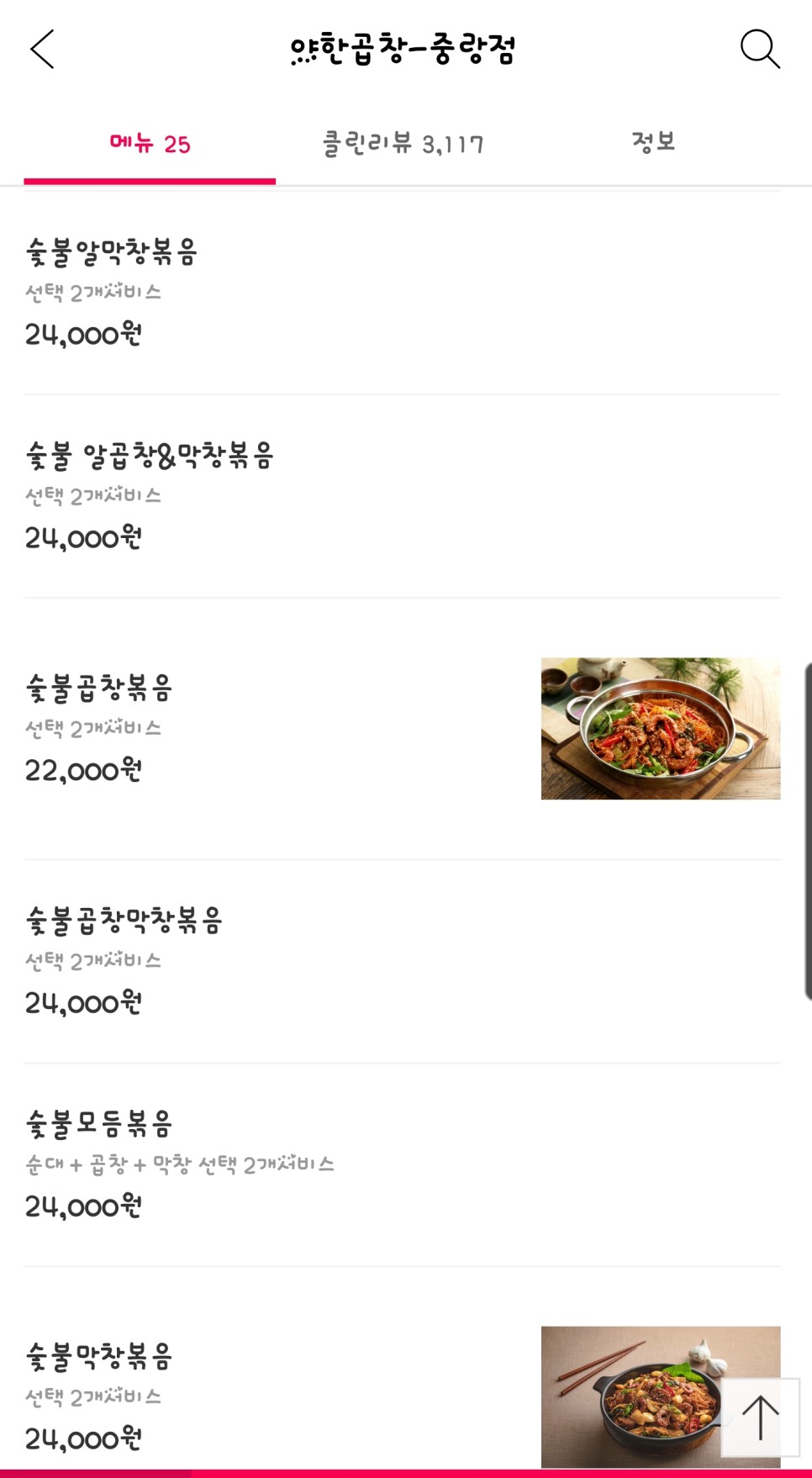Switch to the 메뉴 25 tab
The width and height of the screenshot is (812, 1478).
click(150, 144)
